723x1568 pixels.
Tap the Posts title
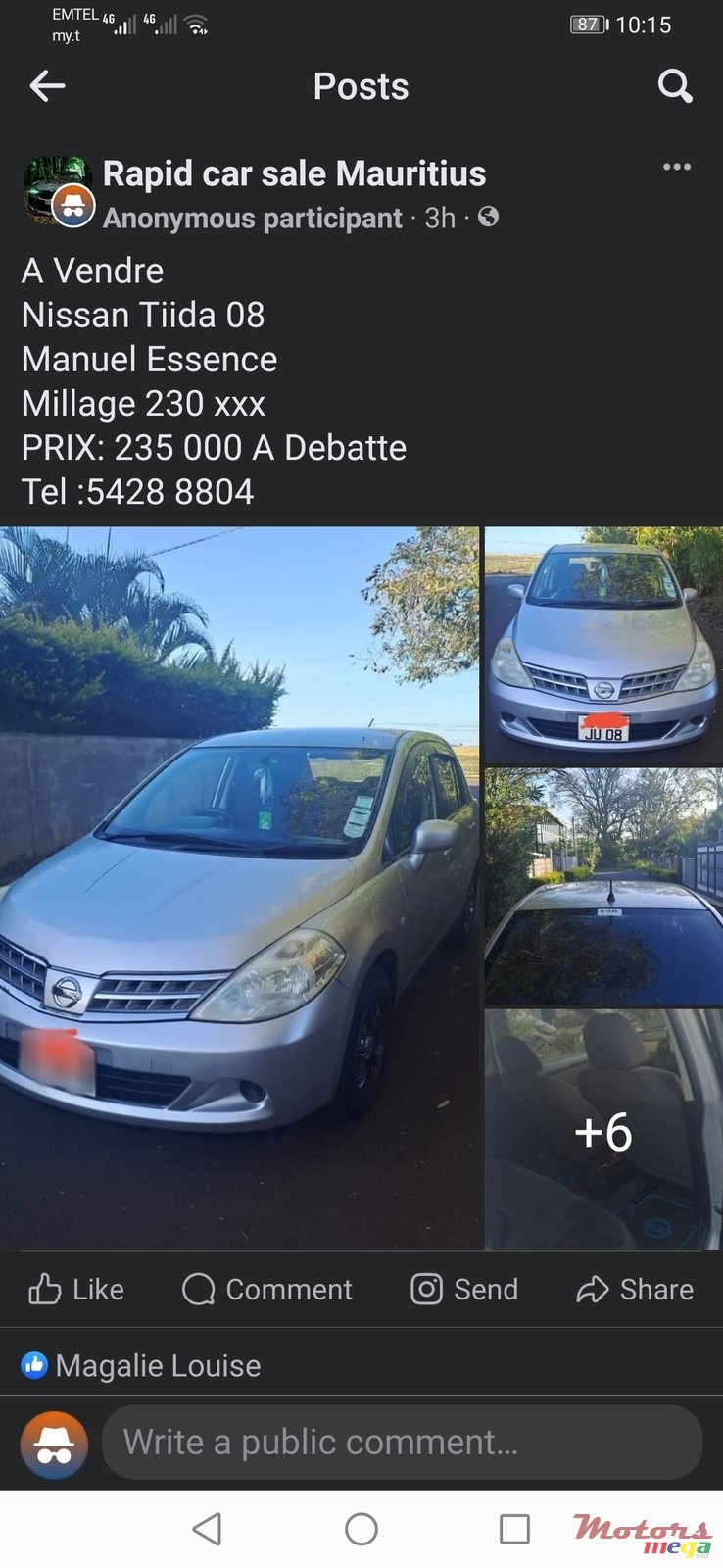point(361,86)
